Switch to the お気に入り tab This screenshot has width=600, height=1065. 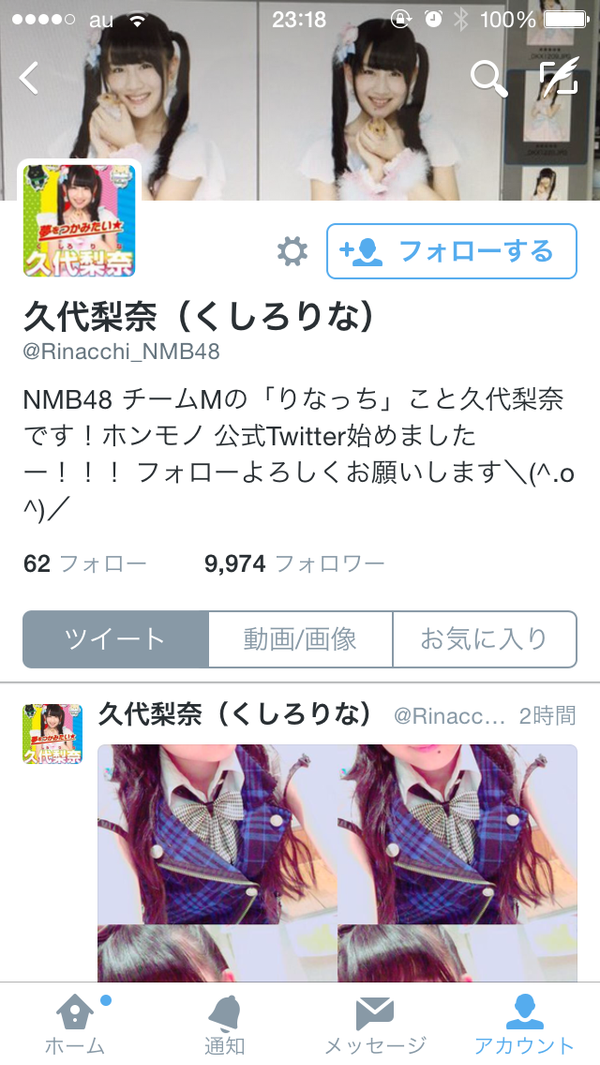(x=484, y=639)
